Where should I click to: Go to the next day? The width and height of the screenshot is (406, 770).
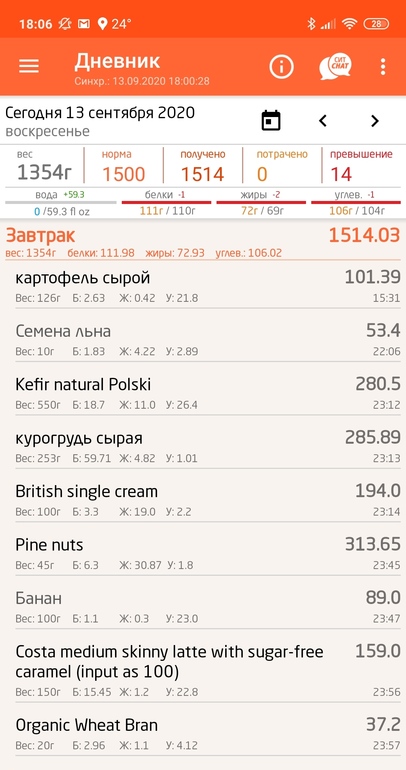click(375, 121)
